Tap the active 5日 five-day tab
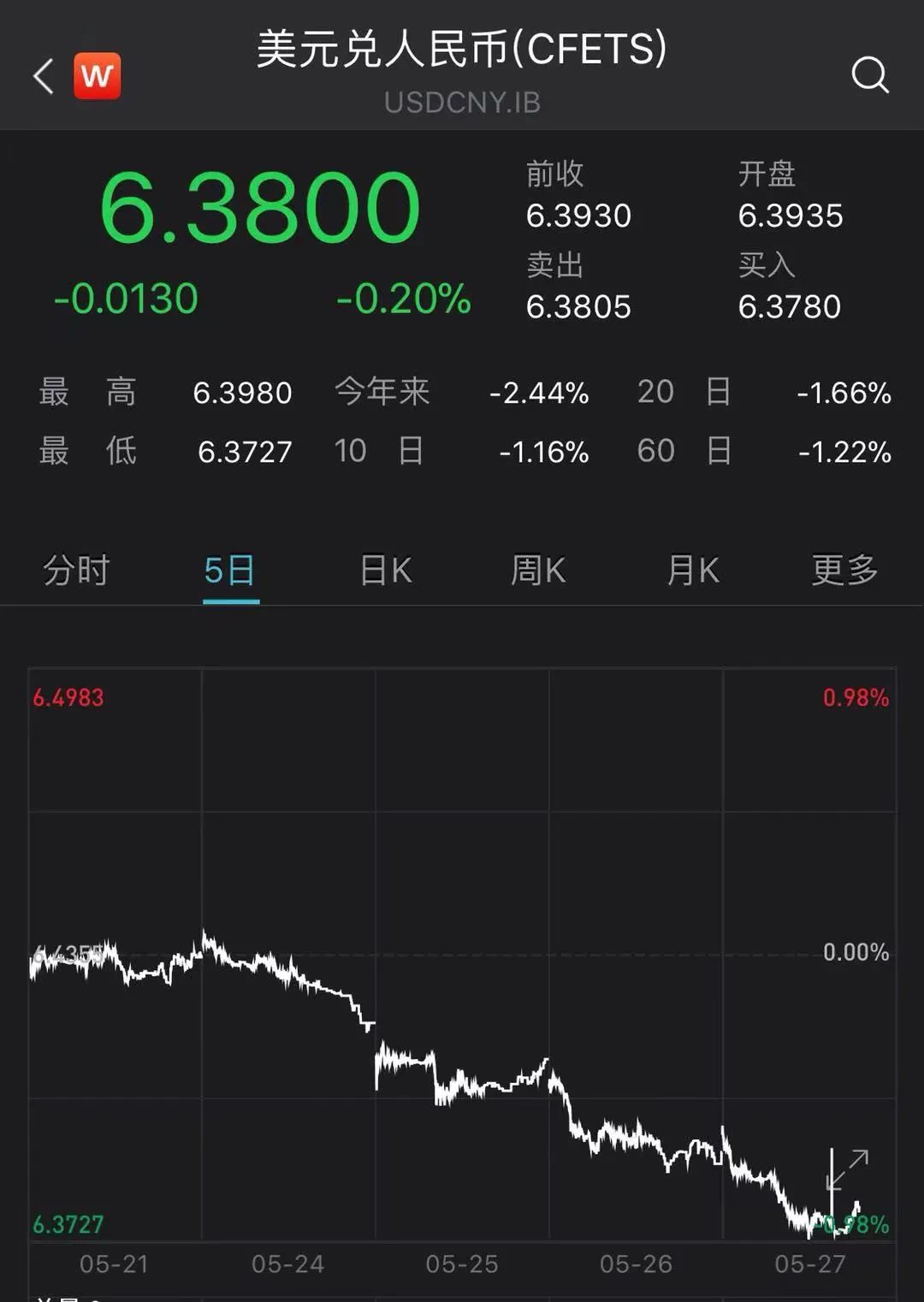This screenshot has height=1302, width=924. click(x=229, y=569)
